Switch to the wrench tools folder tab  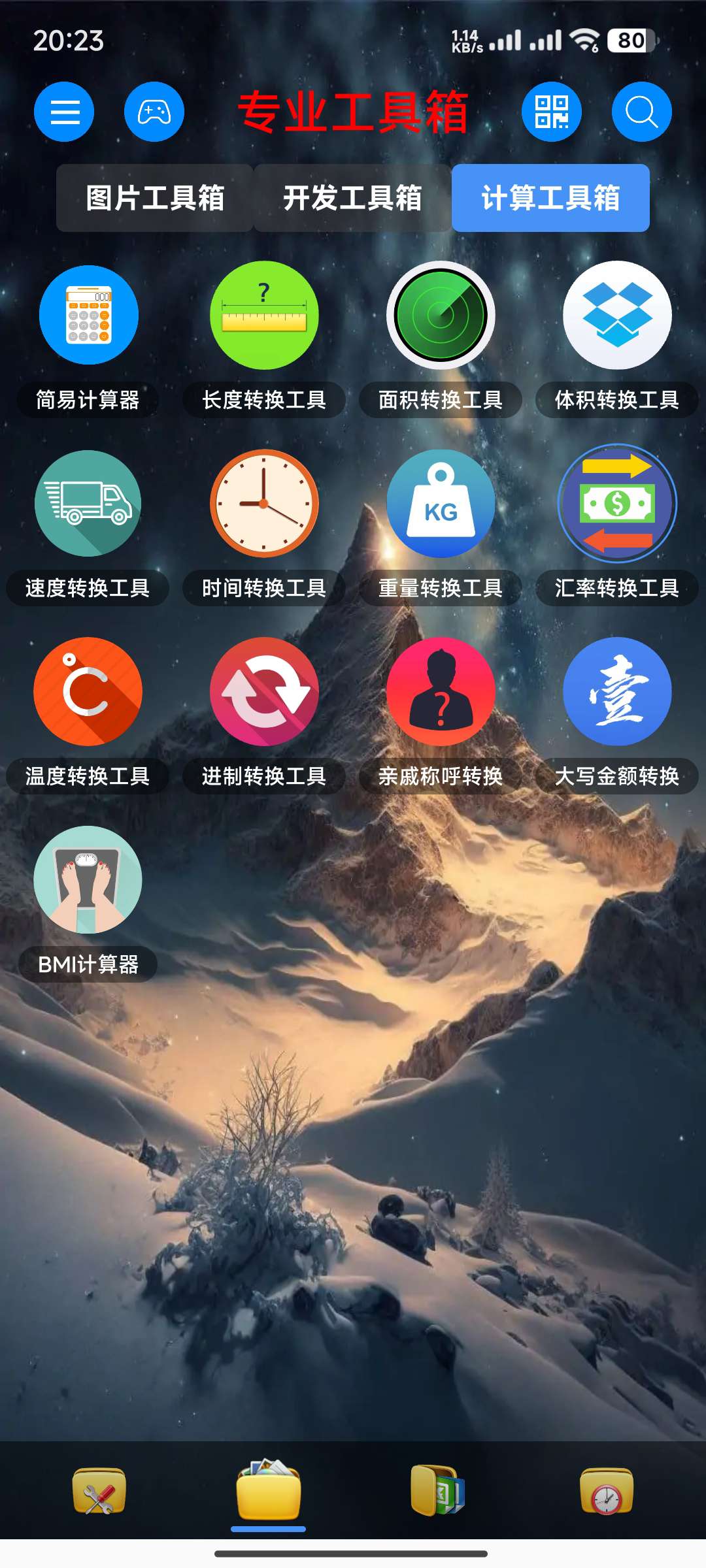(99, 1491)
